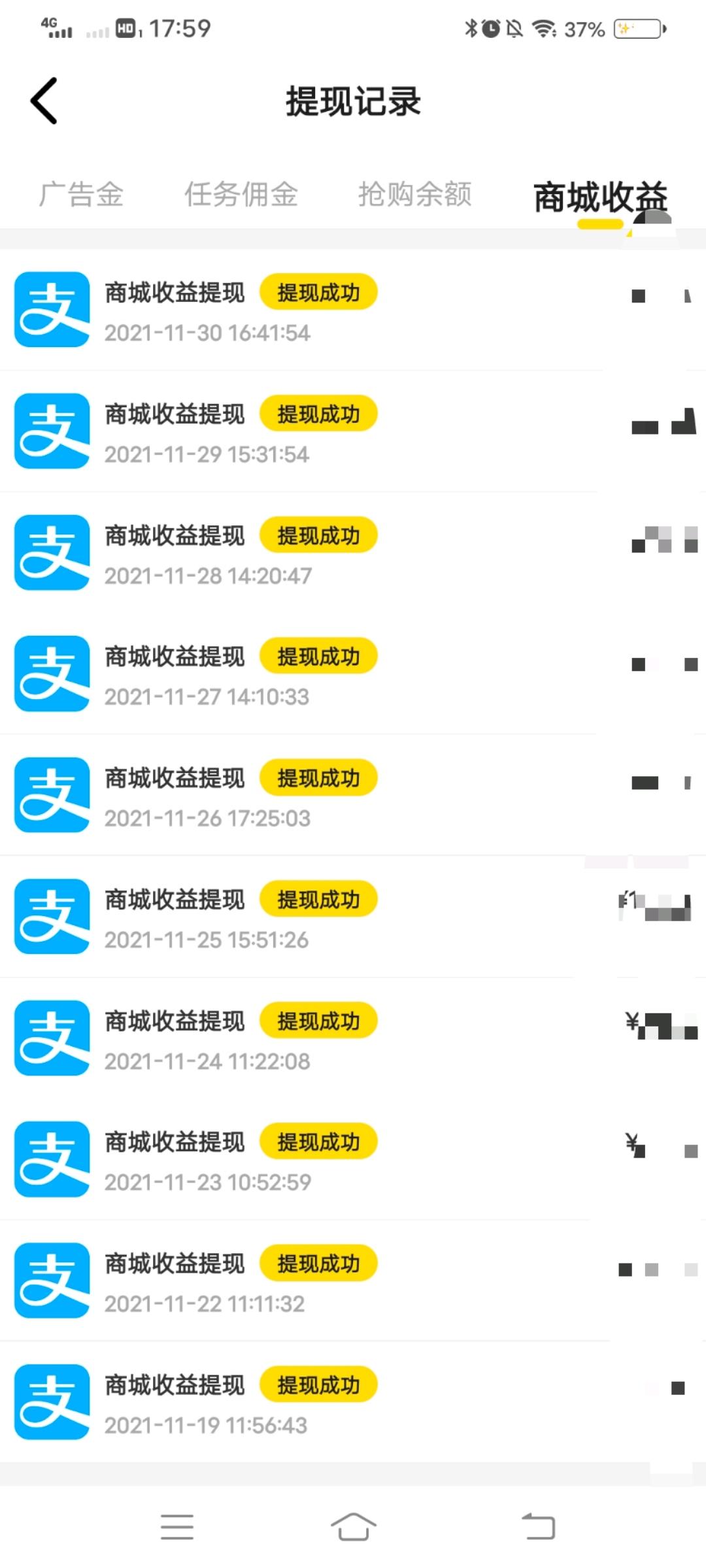
Task: Tap the Alipay icon on the 2021-11-22 entry
Action: 51,1281
